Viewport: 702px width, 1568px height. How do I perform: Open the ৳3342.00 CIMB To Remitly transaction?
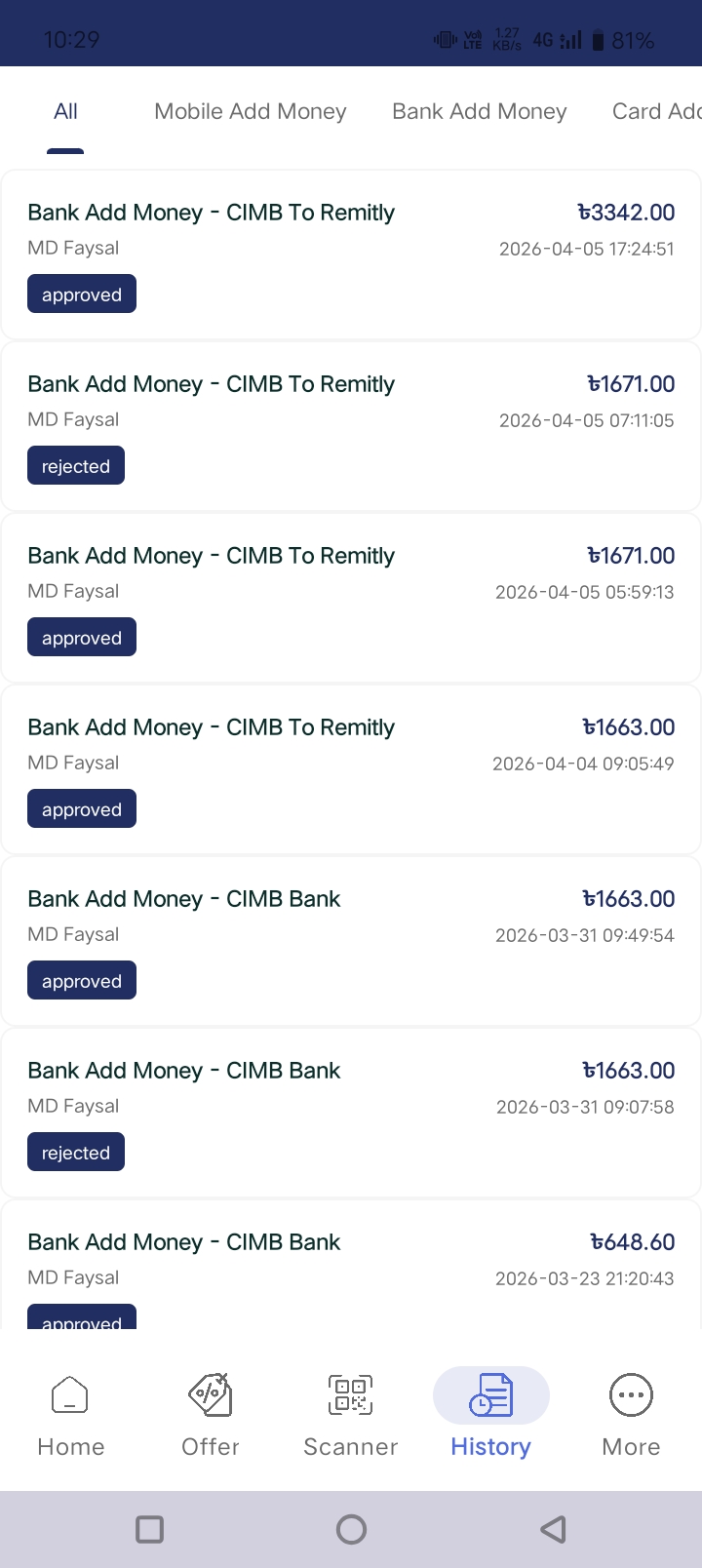pyautogui.click(x=351, y=254)
